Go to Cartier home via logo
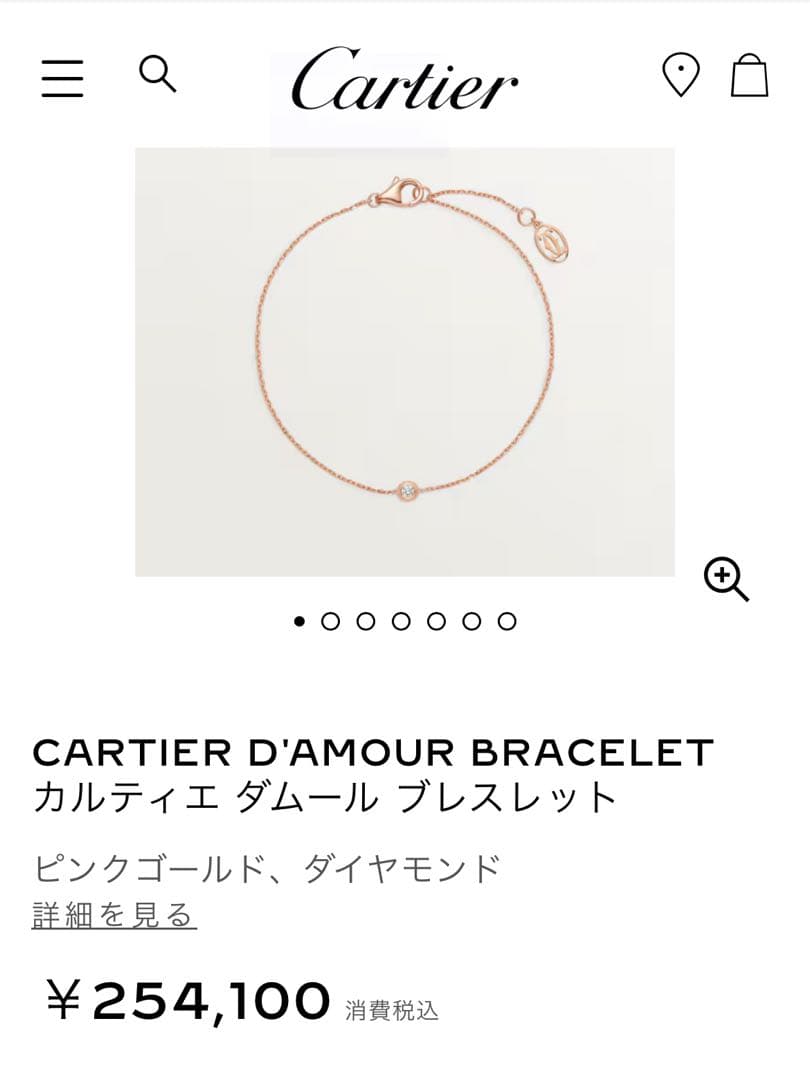The height and width of the screenshot is (1080, 810). pos(404,80)
